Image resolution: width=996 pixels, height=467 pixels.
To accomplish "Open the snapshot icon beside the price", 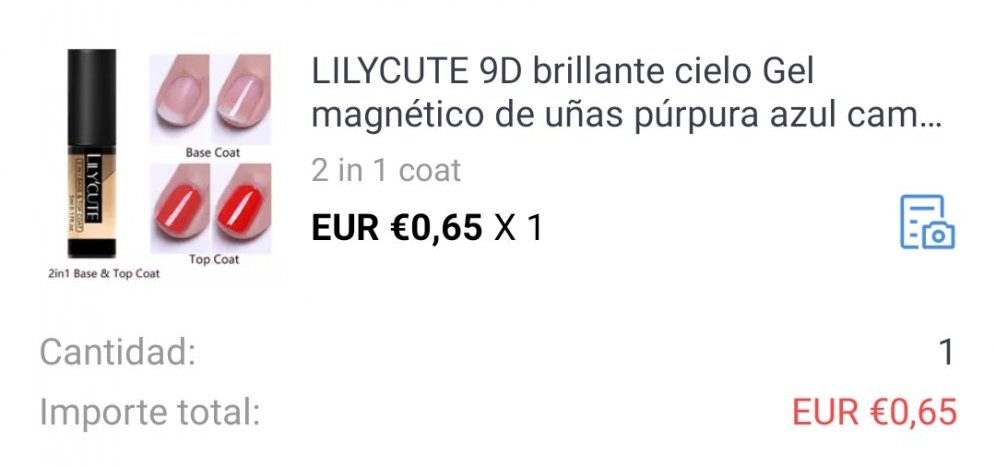I will click(x=926, y=222).
